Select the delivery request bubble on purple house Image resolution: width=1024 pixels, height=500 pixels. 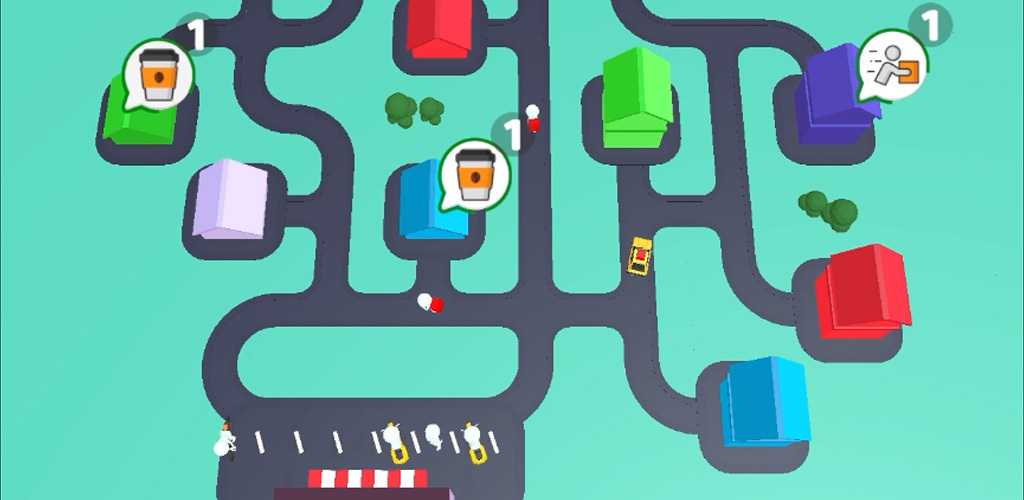point(892,64)
